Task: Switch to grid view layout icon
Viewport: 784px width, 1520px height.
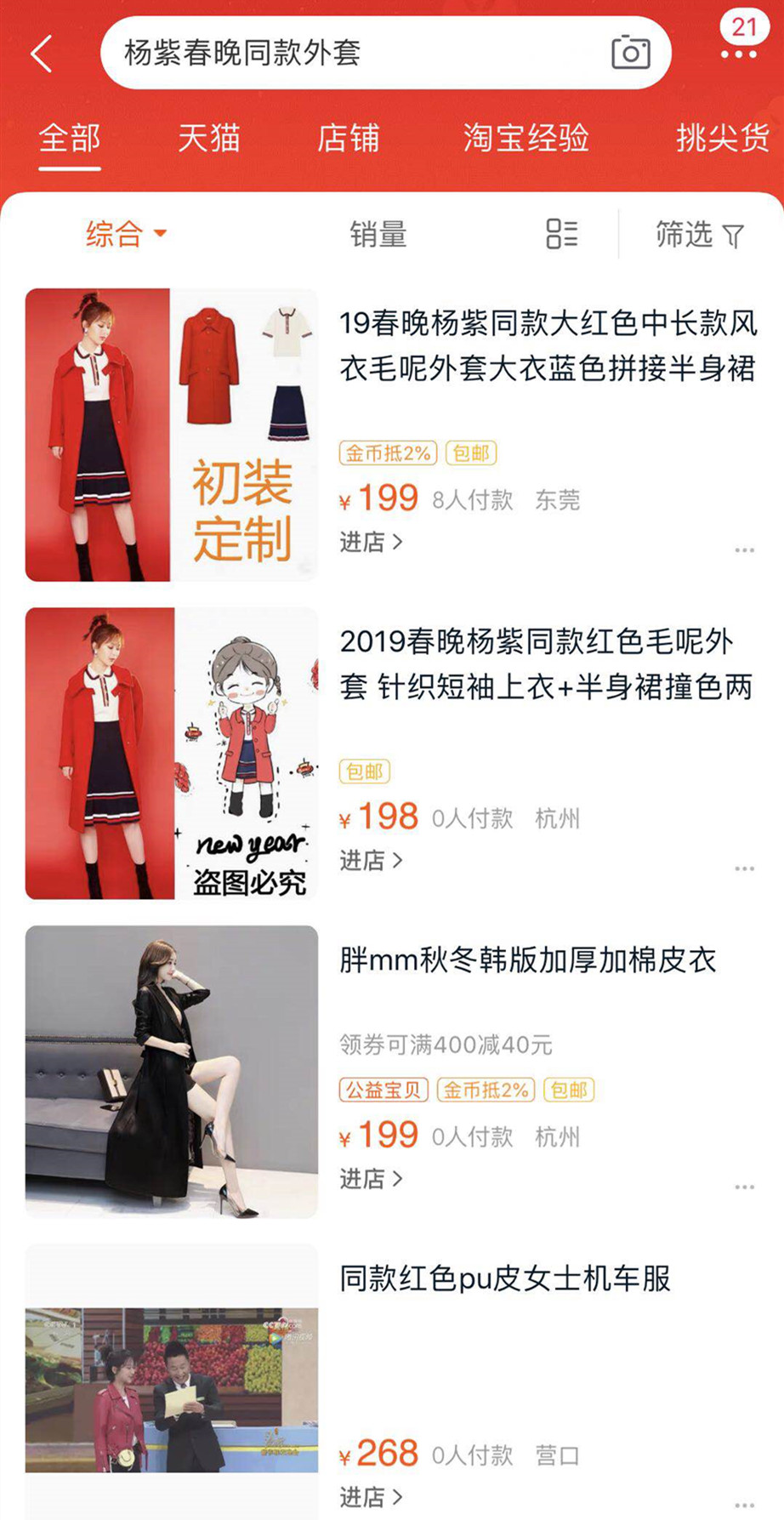Action: [x=560, y=236]
